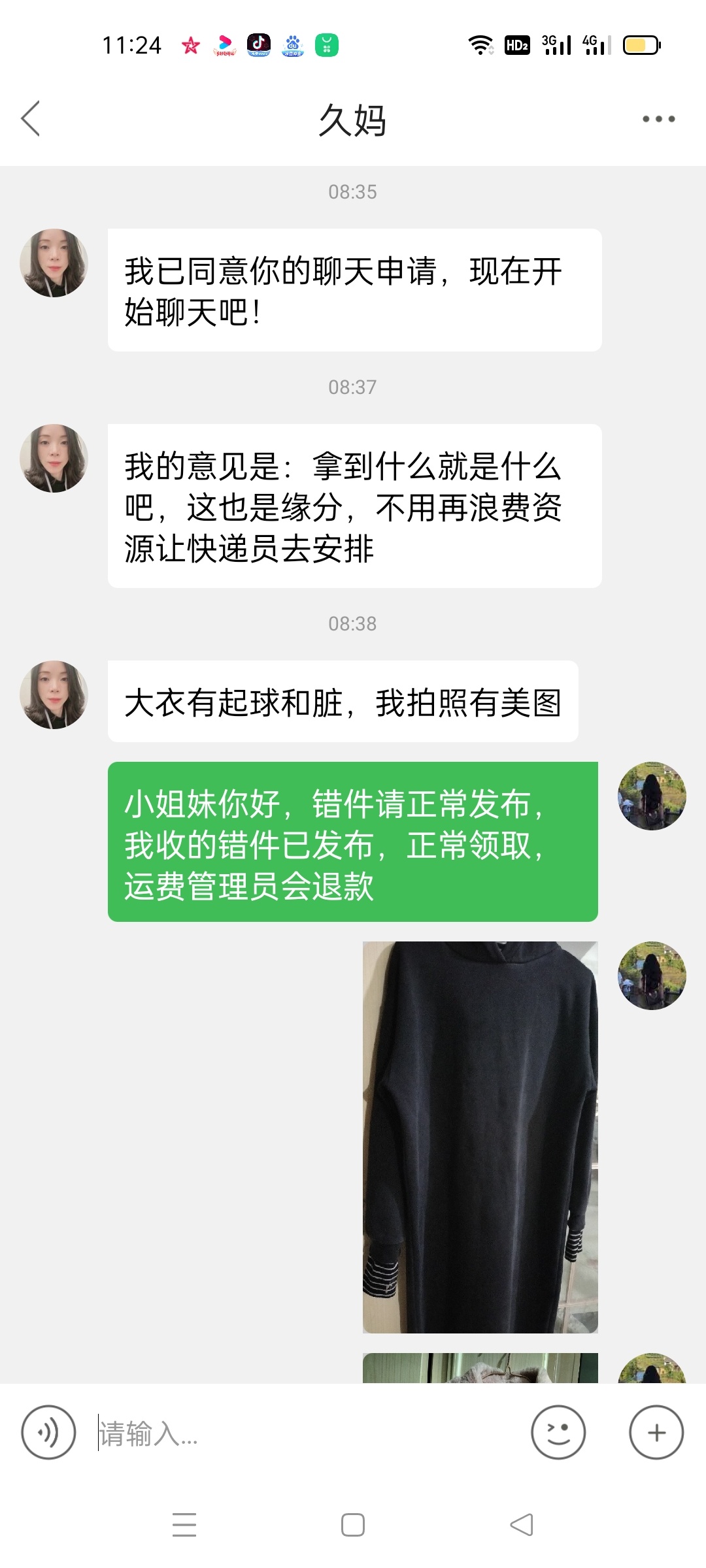The image size is (706, 1568).
Task: Open 久妈's avatar beside the 大衣有起球 message
Action: (54, 694)
